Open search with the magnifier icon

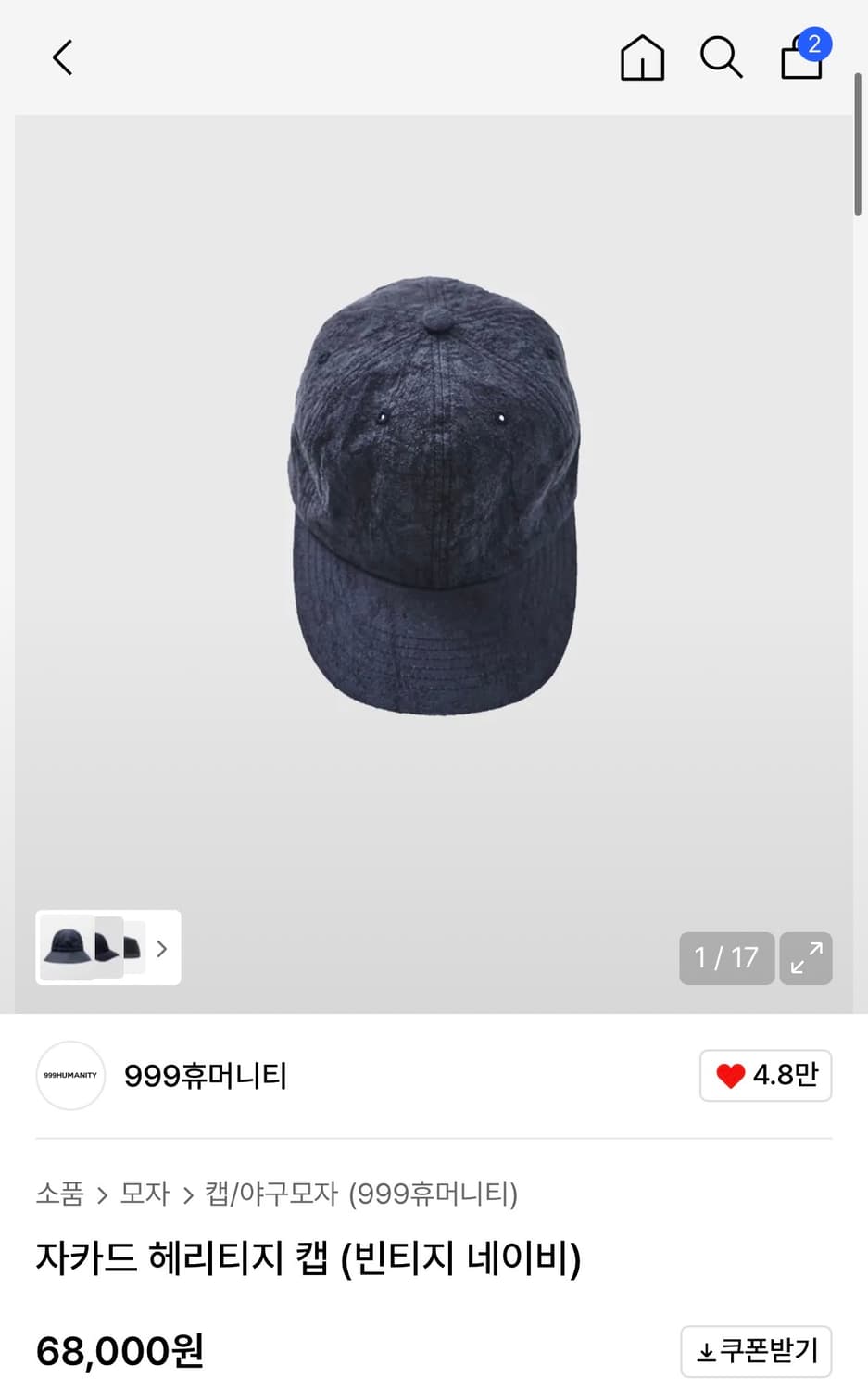click(x=721, y=57)
